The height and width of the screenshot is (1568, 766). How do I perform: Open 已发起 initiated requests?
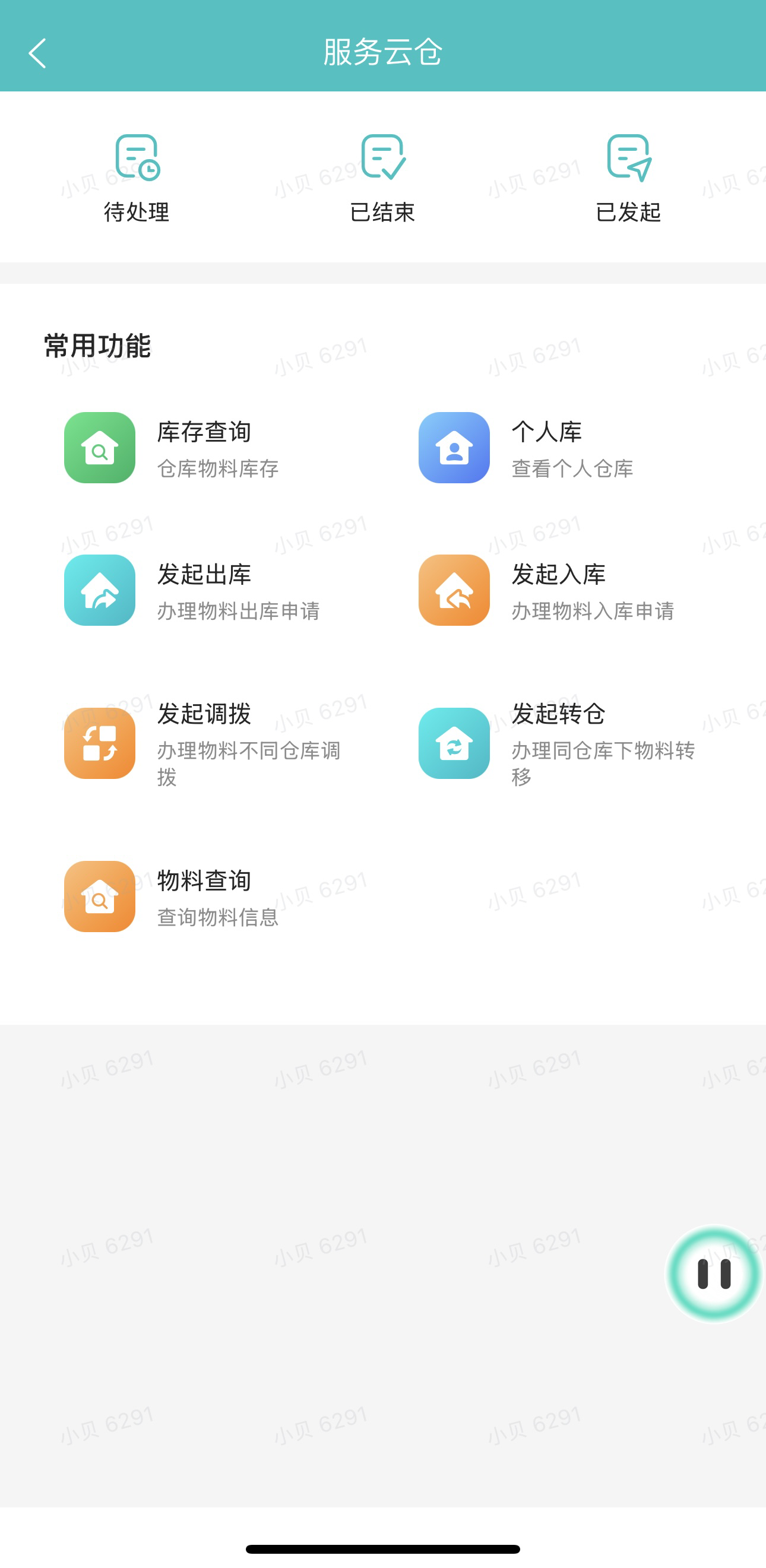(x=628, y=178)
